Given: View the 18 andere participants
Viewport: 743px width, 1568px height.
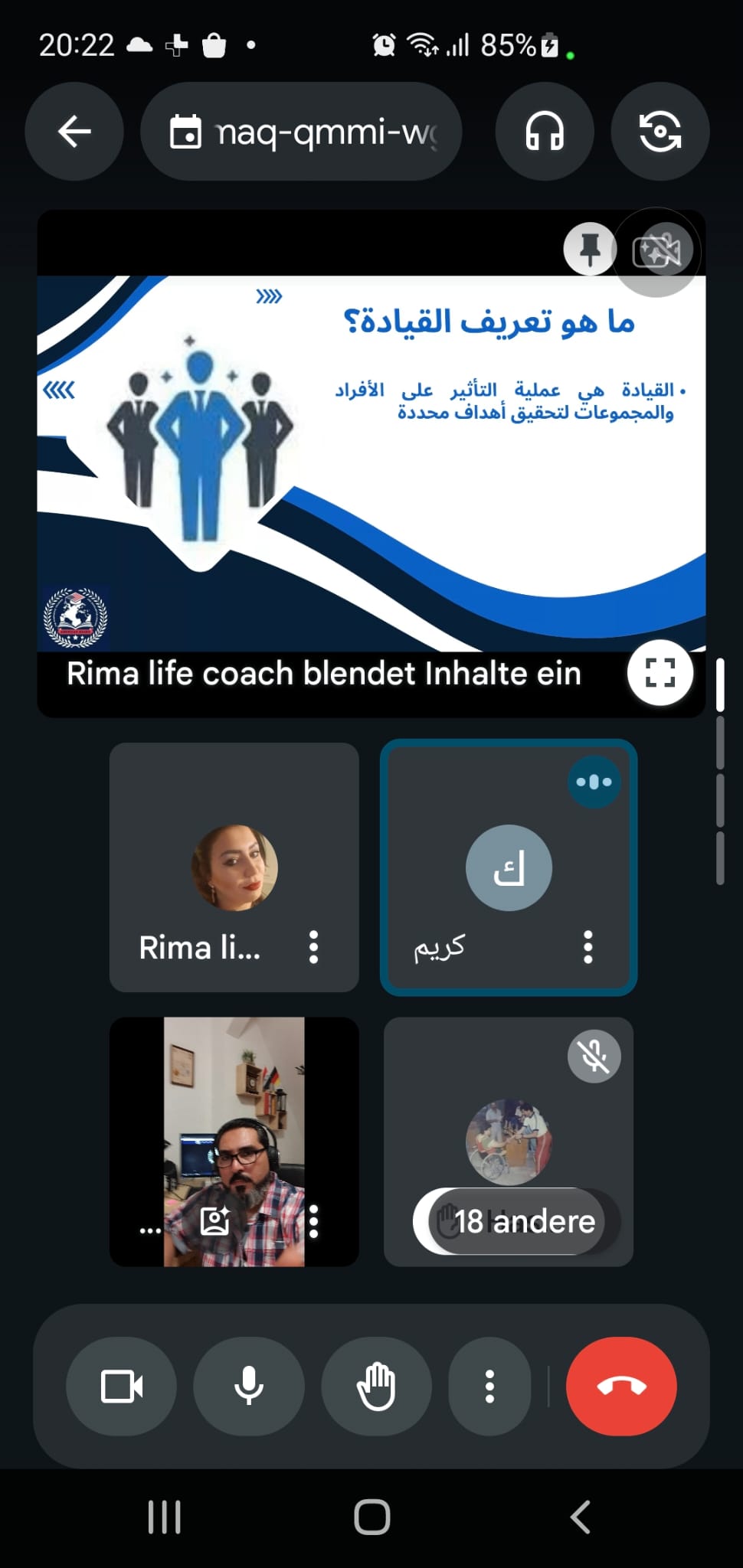Looking at the screenshot, I should click(524, 1221).
